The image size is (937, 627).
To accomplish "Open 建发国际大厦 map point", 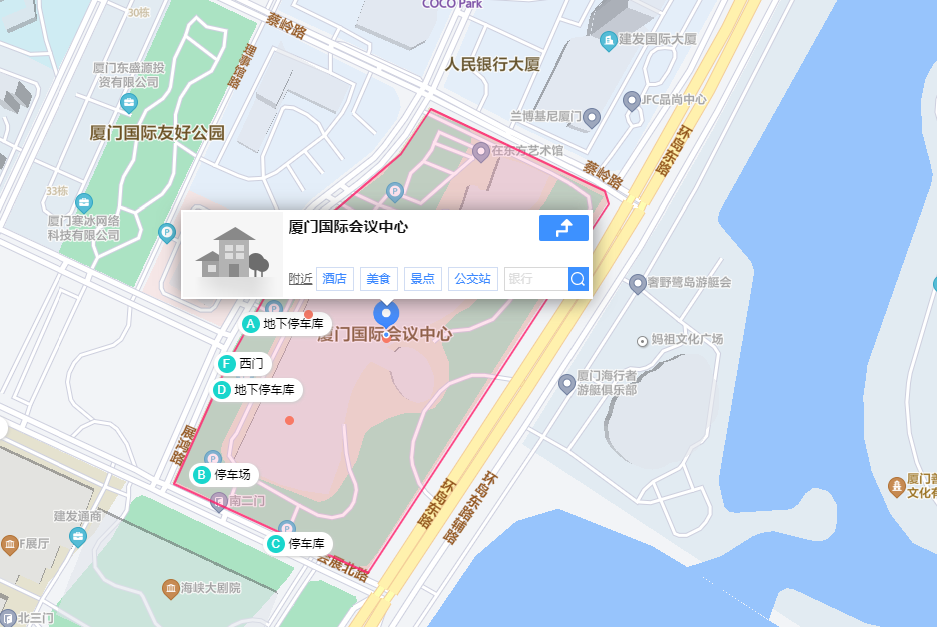I will click(x=608, y=41).
